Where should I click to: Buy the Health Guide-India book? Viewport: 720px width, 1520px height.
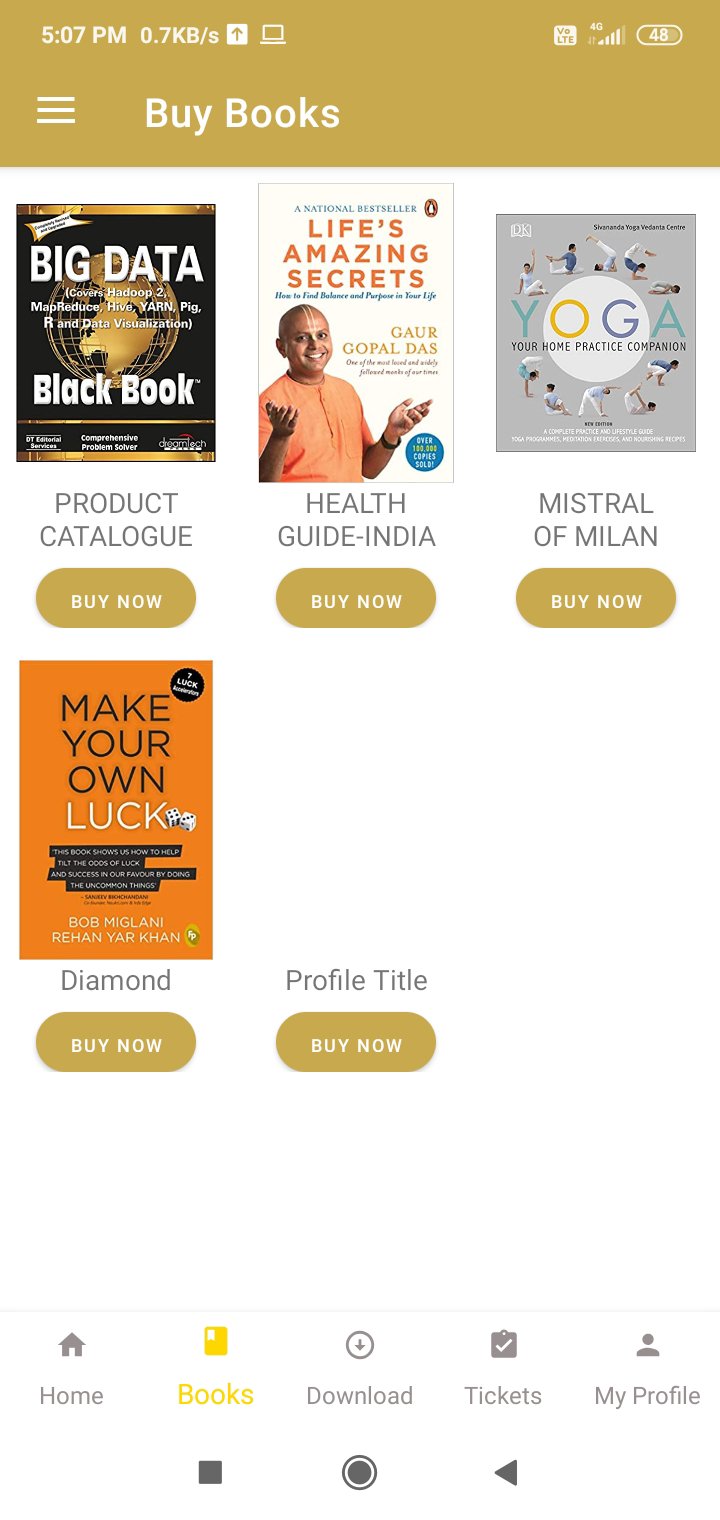[x=356, y=600]
